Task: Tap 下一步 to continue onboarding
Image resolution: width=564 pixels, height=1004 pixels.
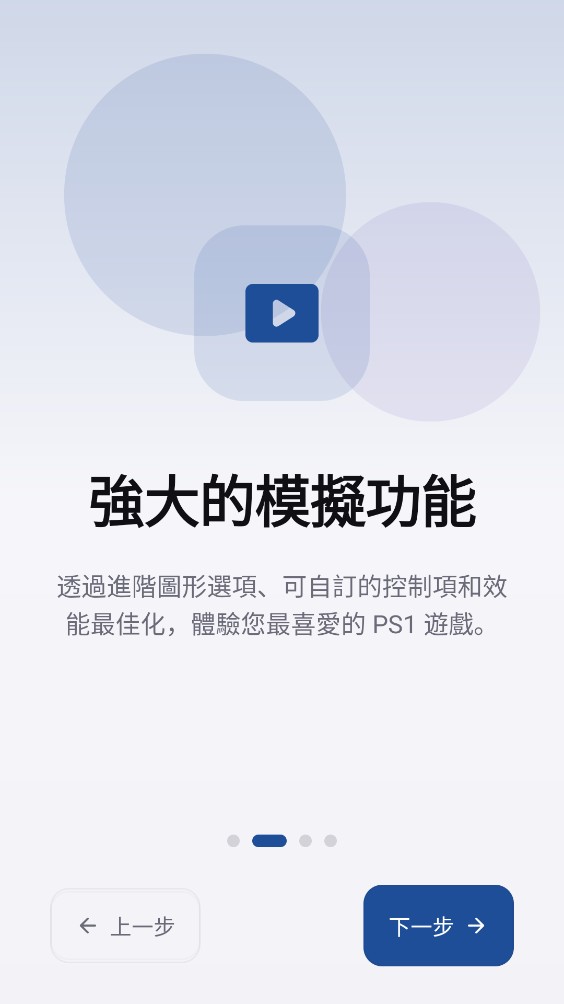Action: (x=439, y=925)
